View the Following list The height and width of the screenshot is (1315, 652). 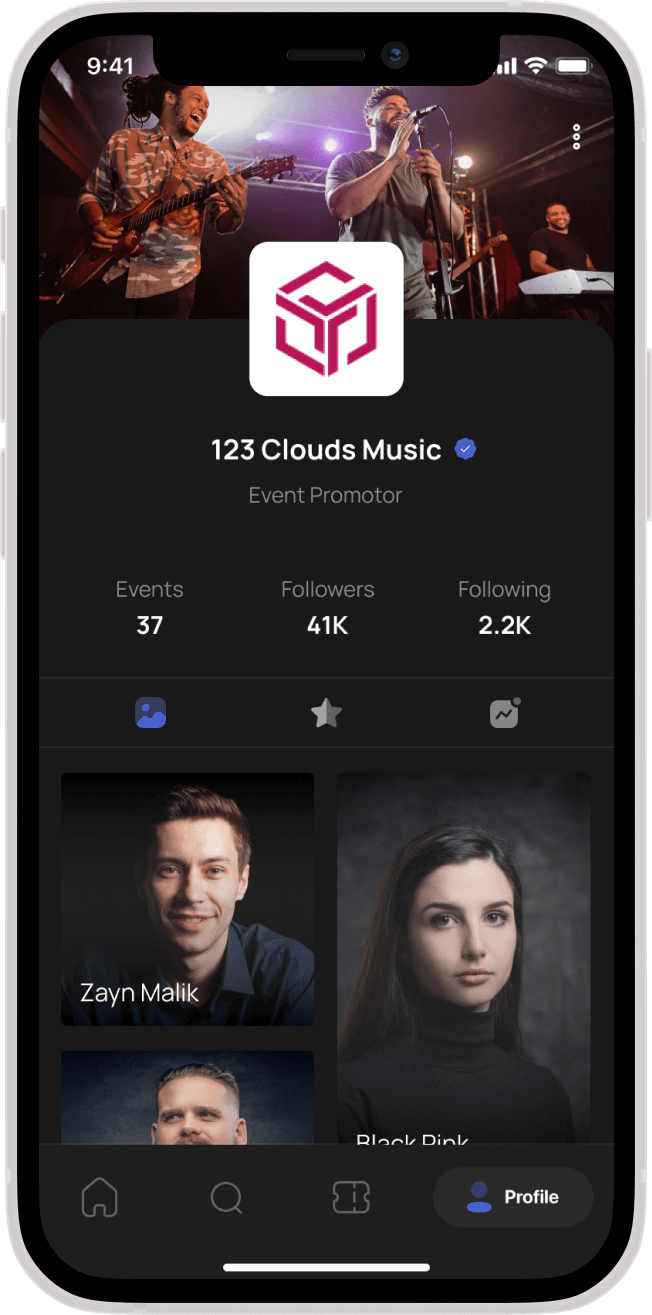pyautogui.click(x=504, y=608)
